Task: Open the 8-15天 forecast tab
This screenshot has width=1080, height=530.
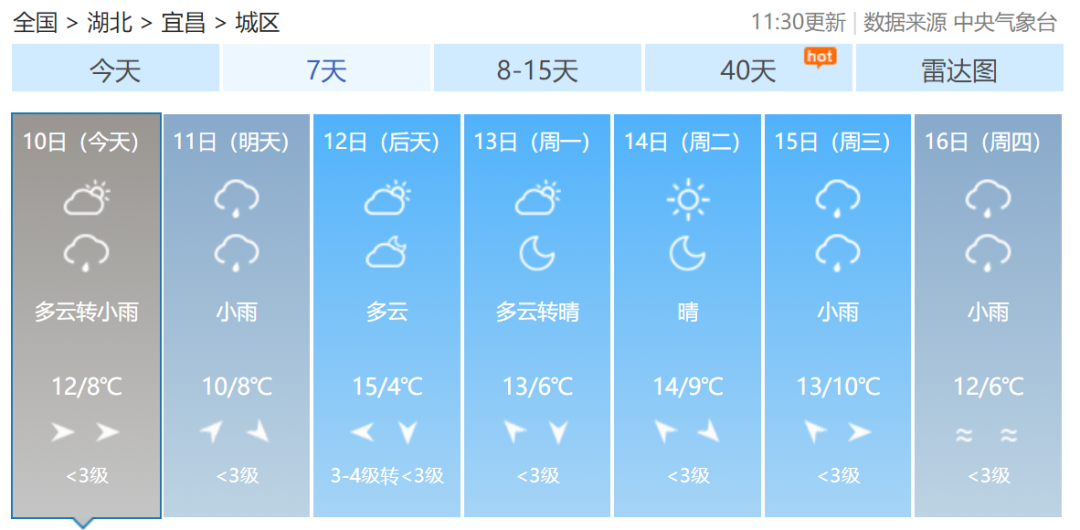Action: pyautogui.click(x=537, y=70)
